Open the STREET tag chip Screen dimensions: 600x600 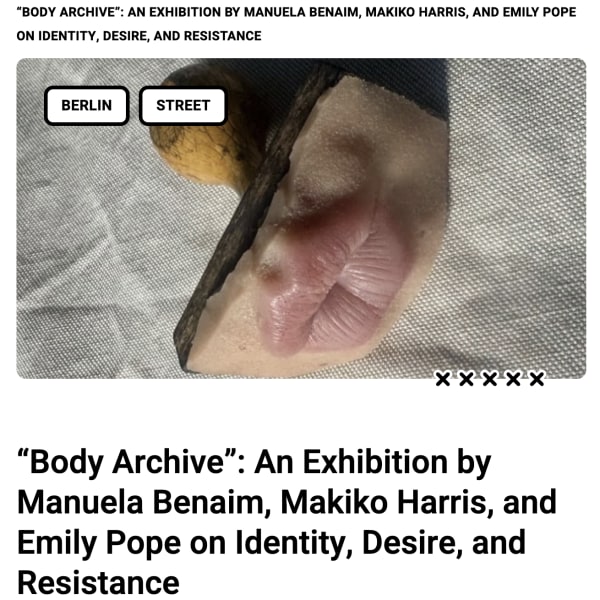click(183, 105)
